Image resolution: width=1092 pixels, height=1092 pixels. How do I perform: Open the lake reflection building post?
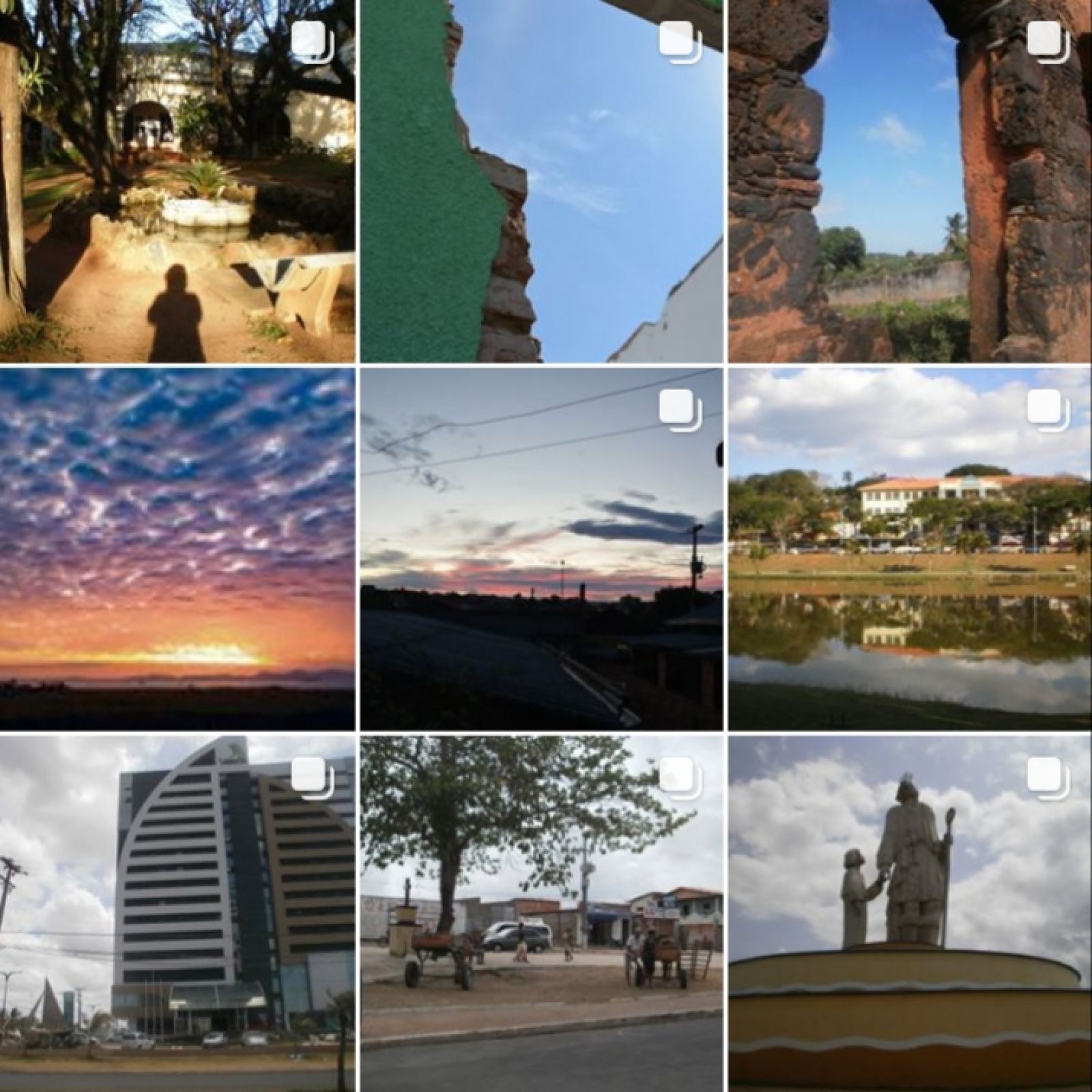point(910,549)
